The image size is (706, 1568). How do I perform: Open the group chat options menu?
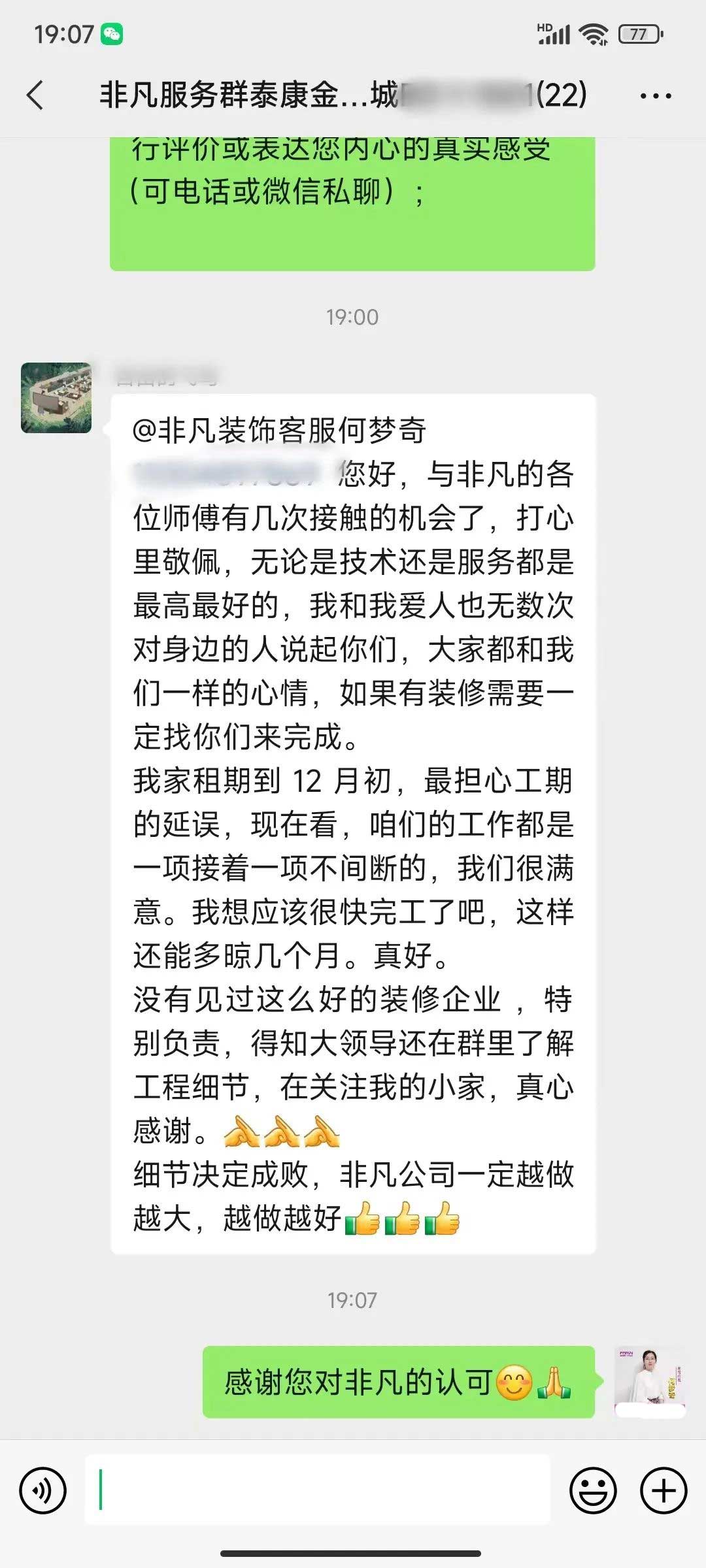[655, 96]
